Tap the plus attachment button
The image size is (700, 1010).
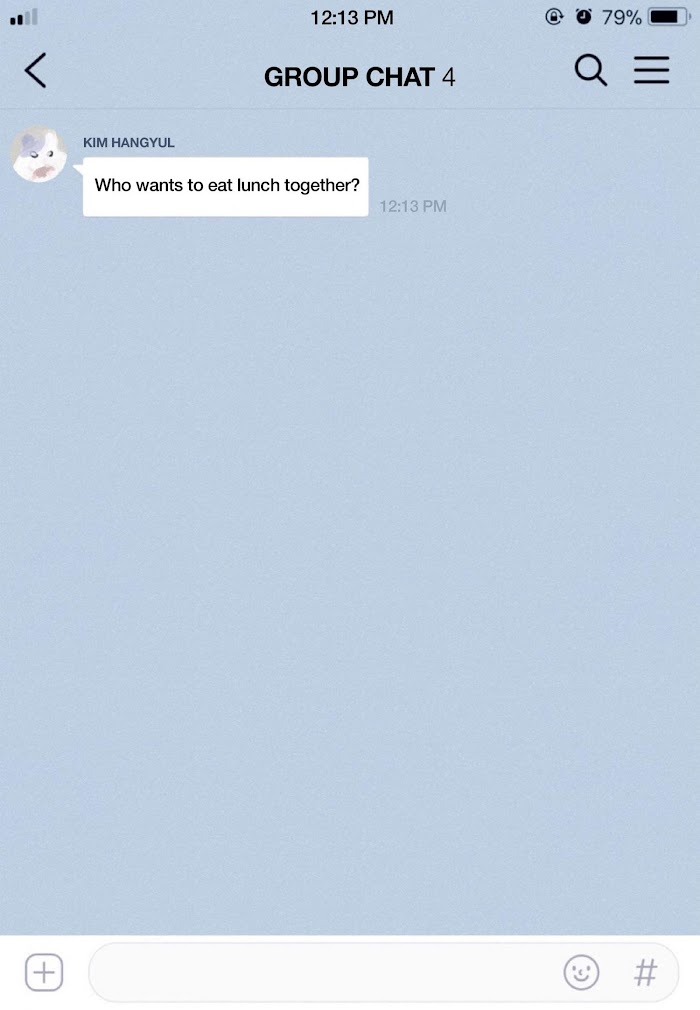tap(44, 972)
